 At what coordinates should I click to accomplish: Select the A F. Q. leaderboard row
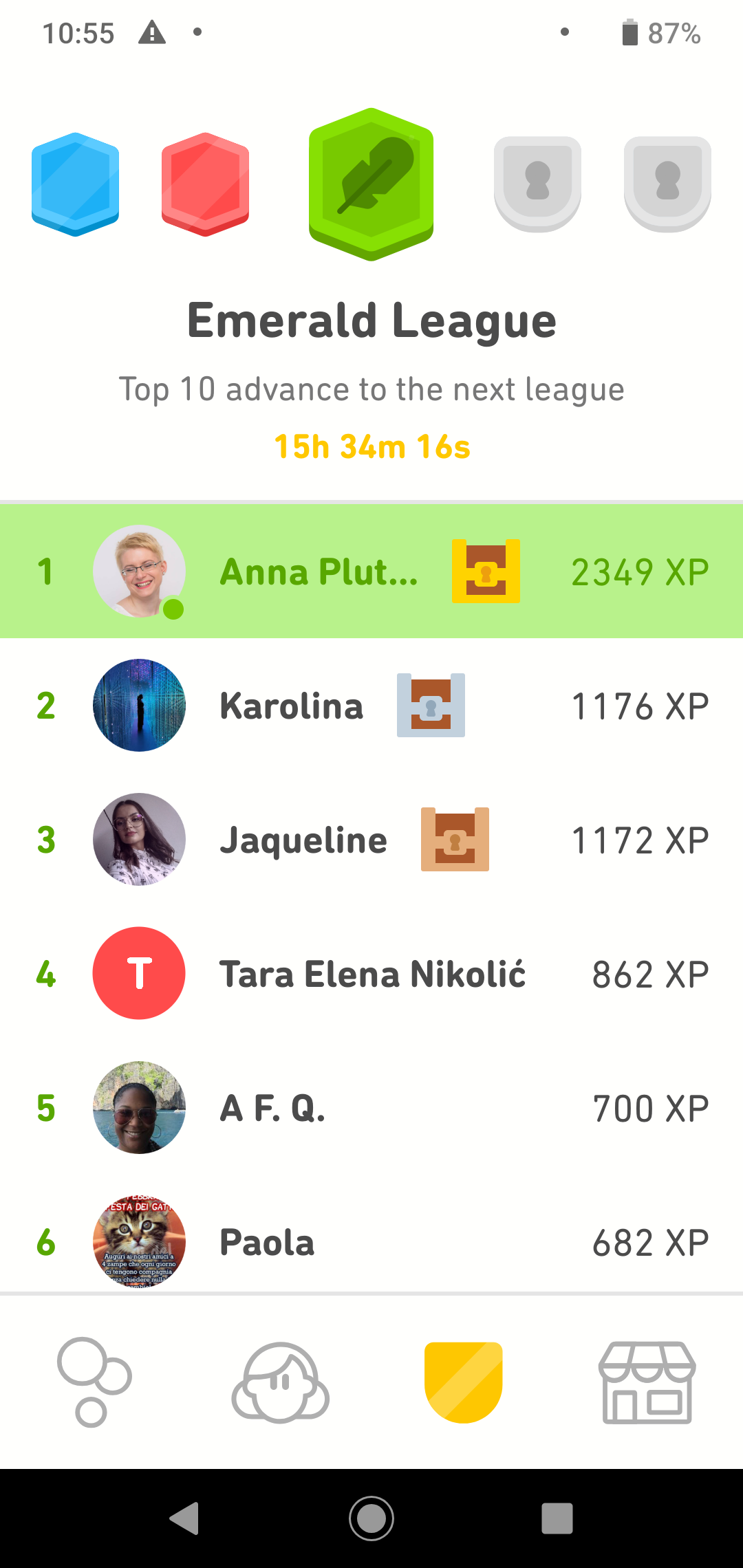371,1108
